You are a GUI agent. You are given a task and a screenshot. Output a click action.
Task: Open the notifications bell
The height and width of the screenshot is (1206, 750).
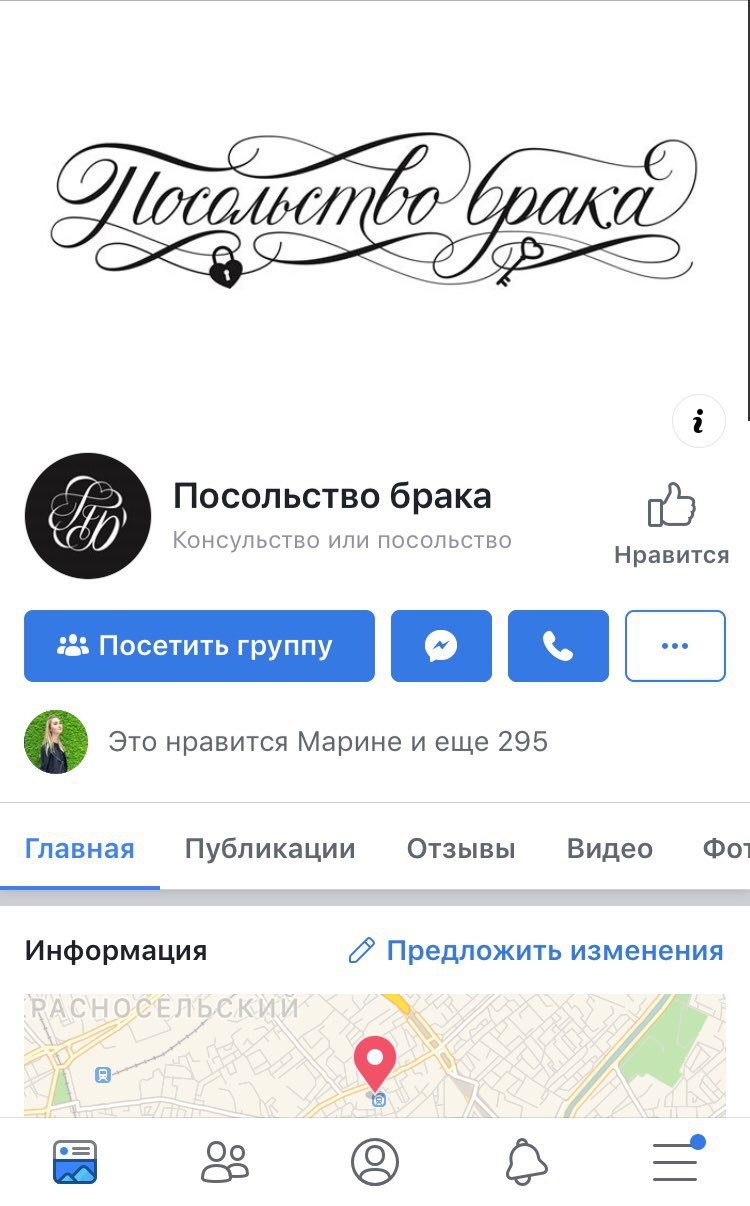pyautogui.click(x=526, y=1162)
